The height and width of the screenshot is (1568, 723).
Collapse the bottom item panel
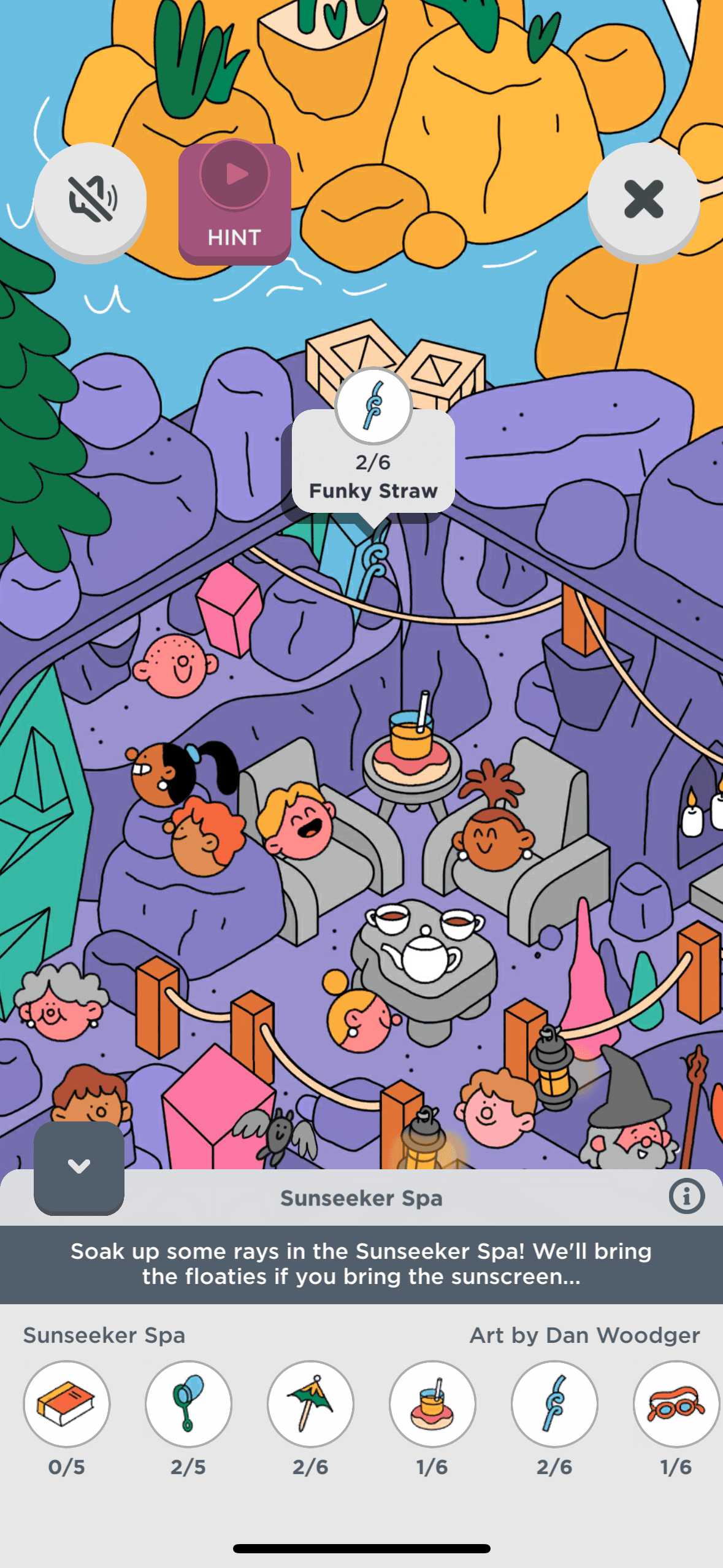coord(79,1167)
